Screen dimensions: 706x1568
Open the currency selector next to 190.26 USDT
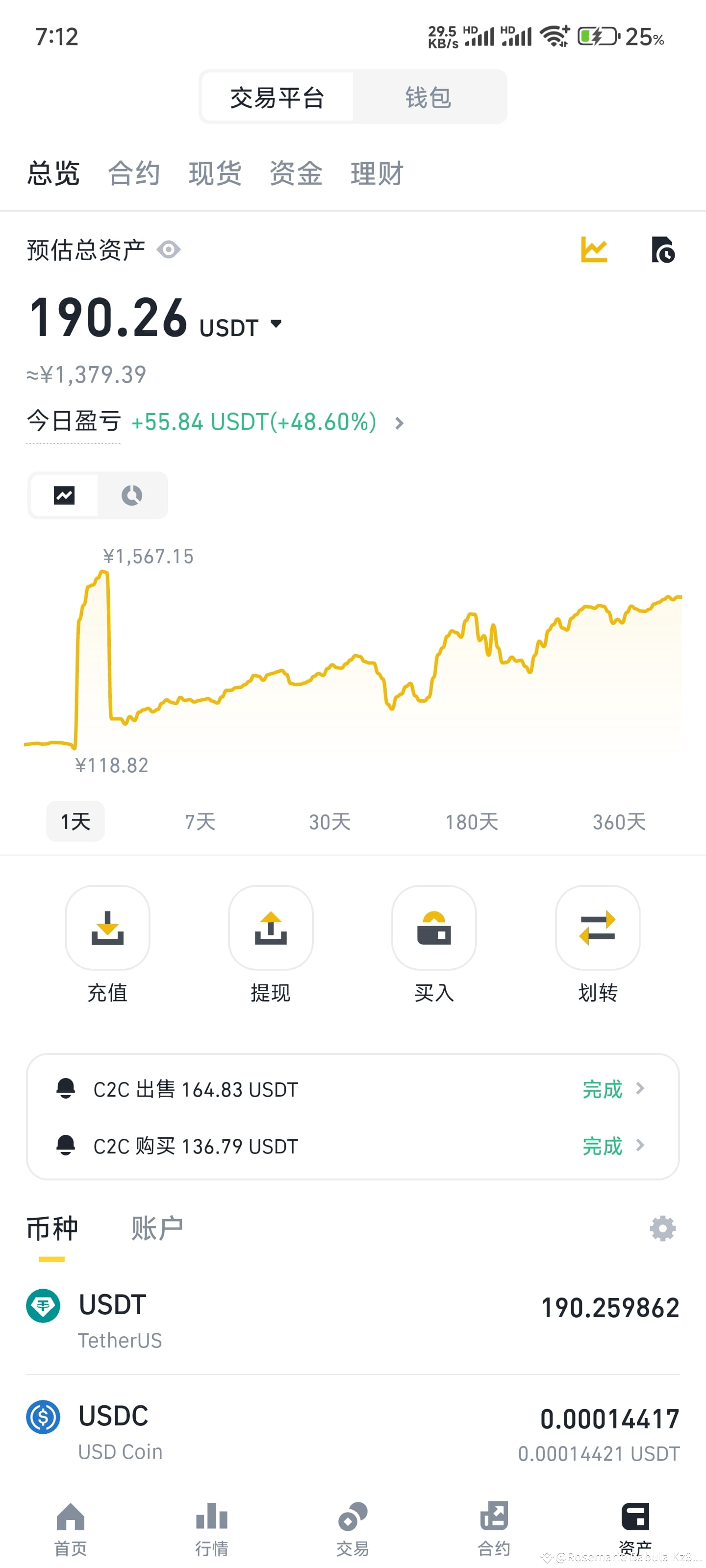[277, 325]
